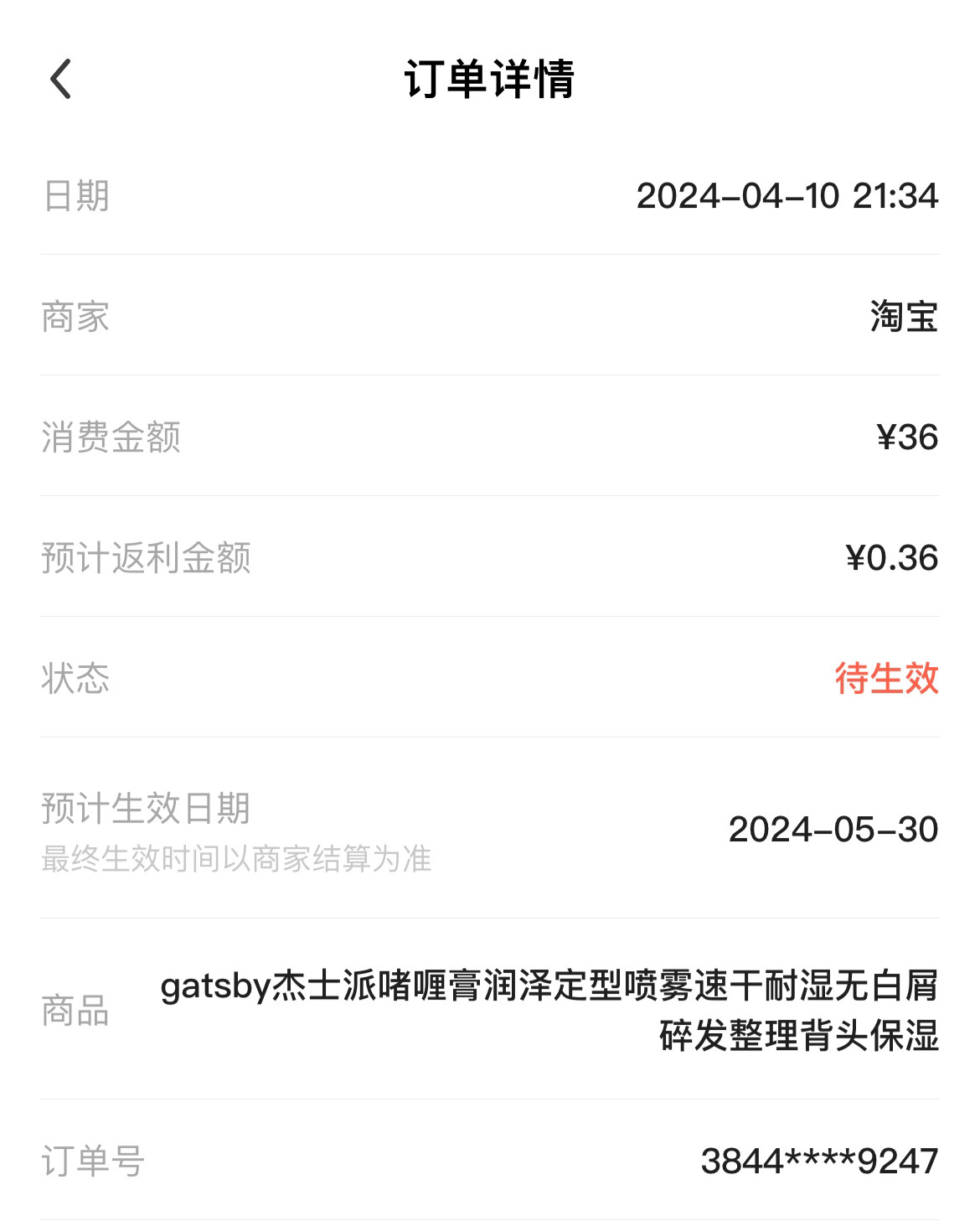Screen dimensions: 980x1221
Task: Click the 商家 merchant row
Action: (75, 317)
